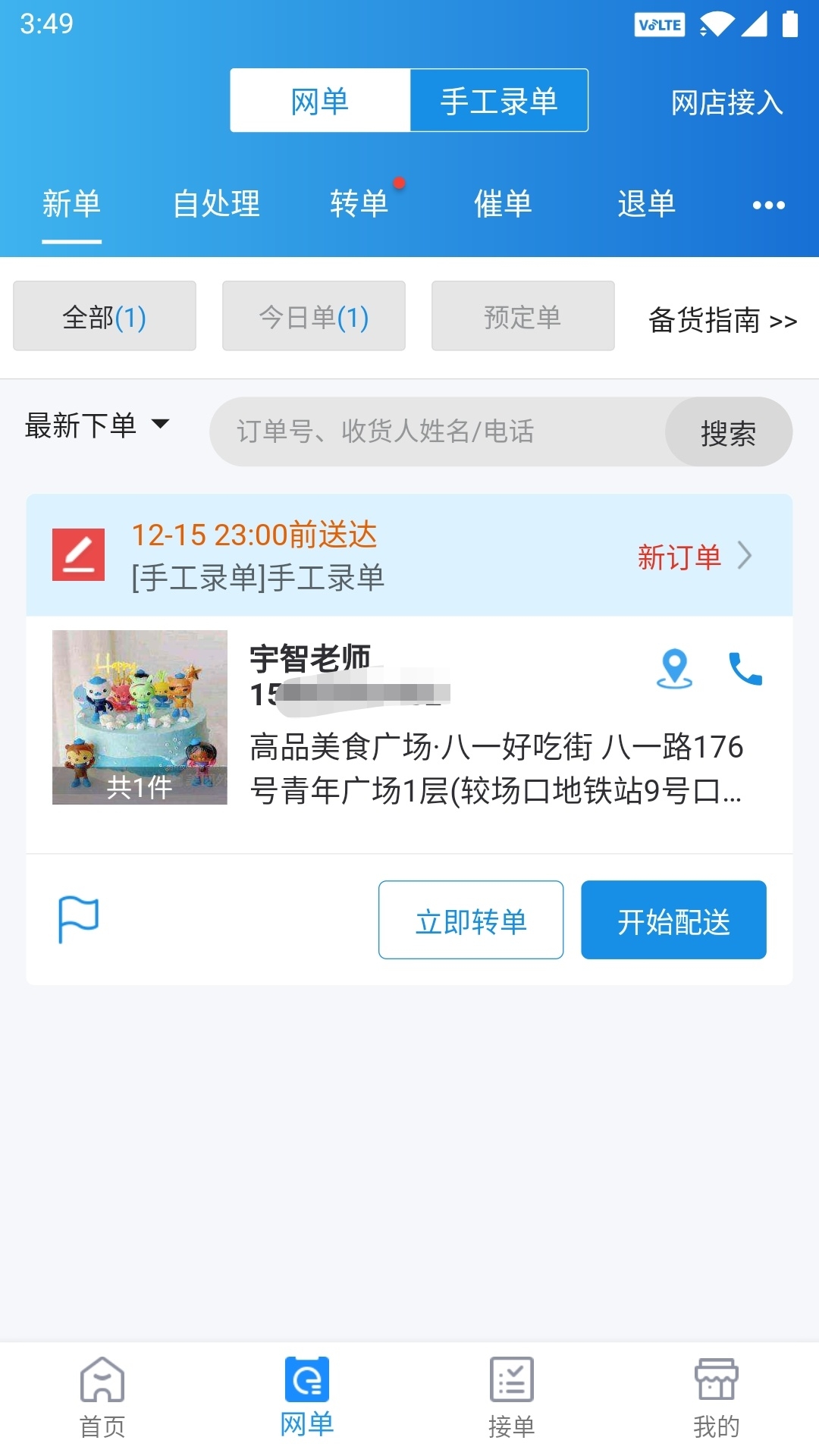Flag this order using the flag icon
Image resolution: width=819 pixels, height=1456 pixels.
tap(78, 919)
